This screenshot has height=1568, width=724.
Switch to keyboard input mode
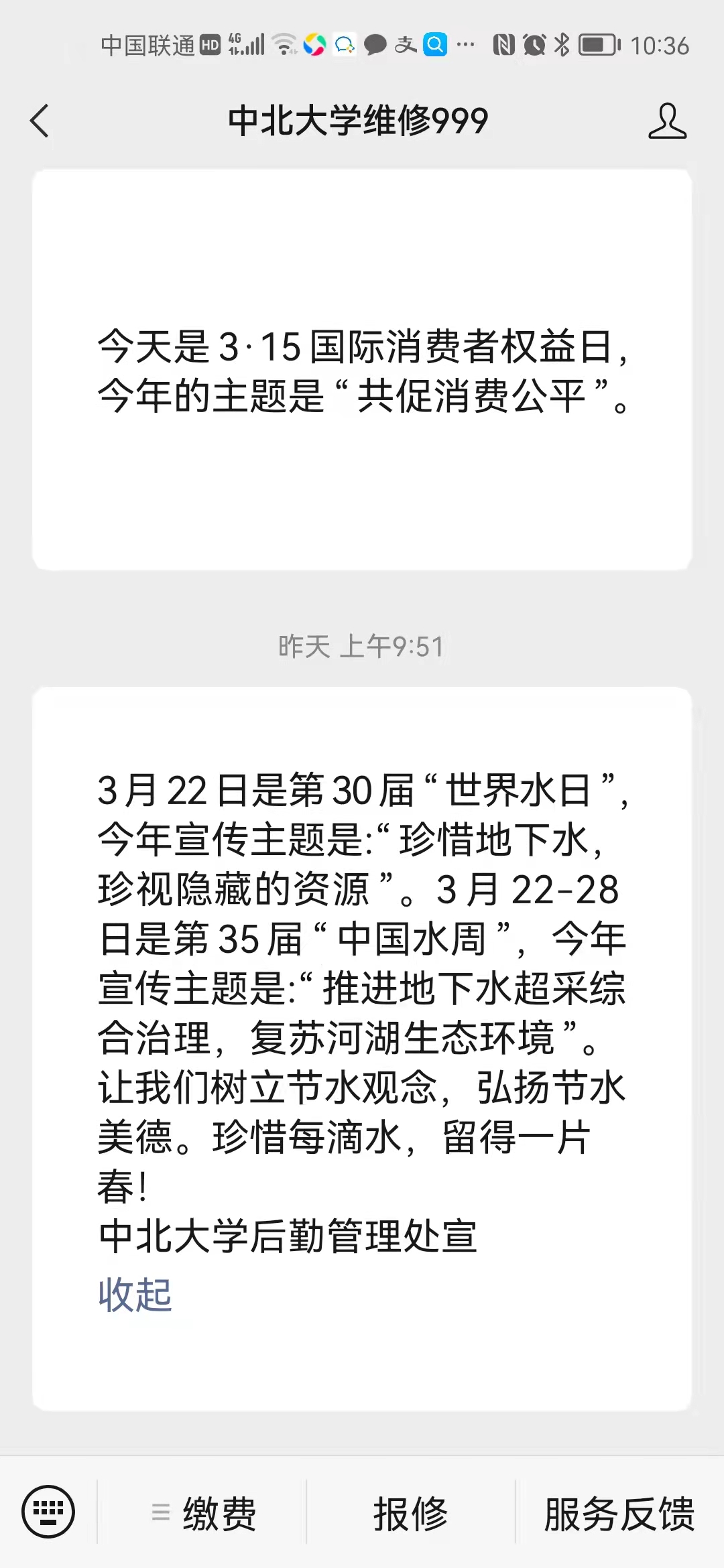48,1512
